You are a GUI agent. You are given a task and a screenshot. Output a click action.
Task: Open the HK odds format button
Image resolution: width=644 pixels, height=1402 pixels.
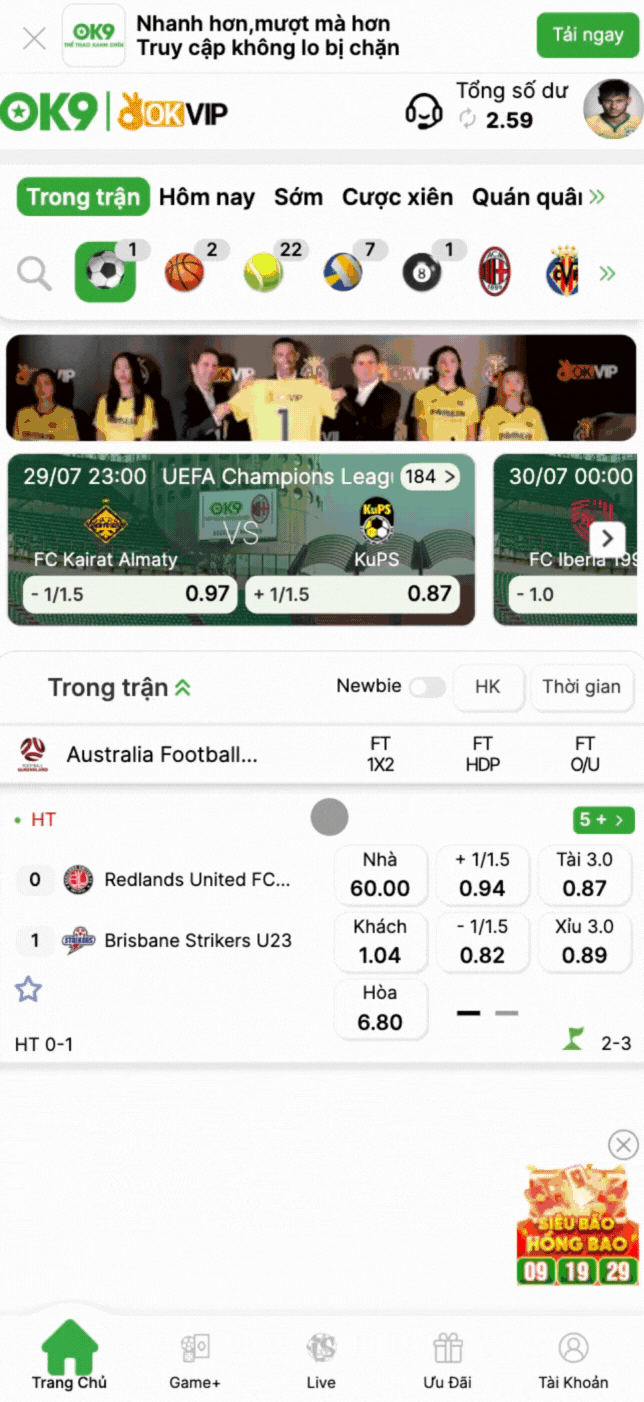[487, 687]
